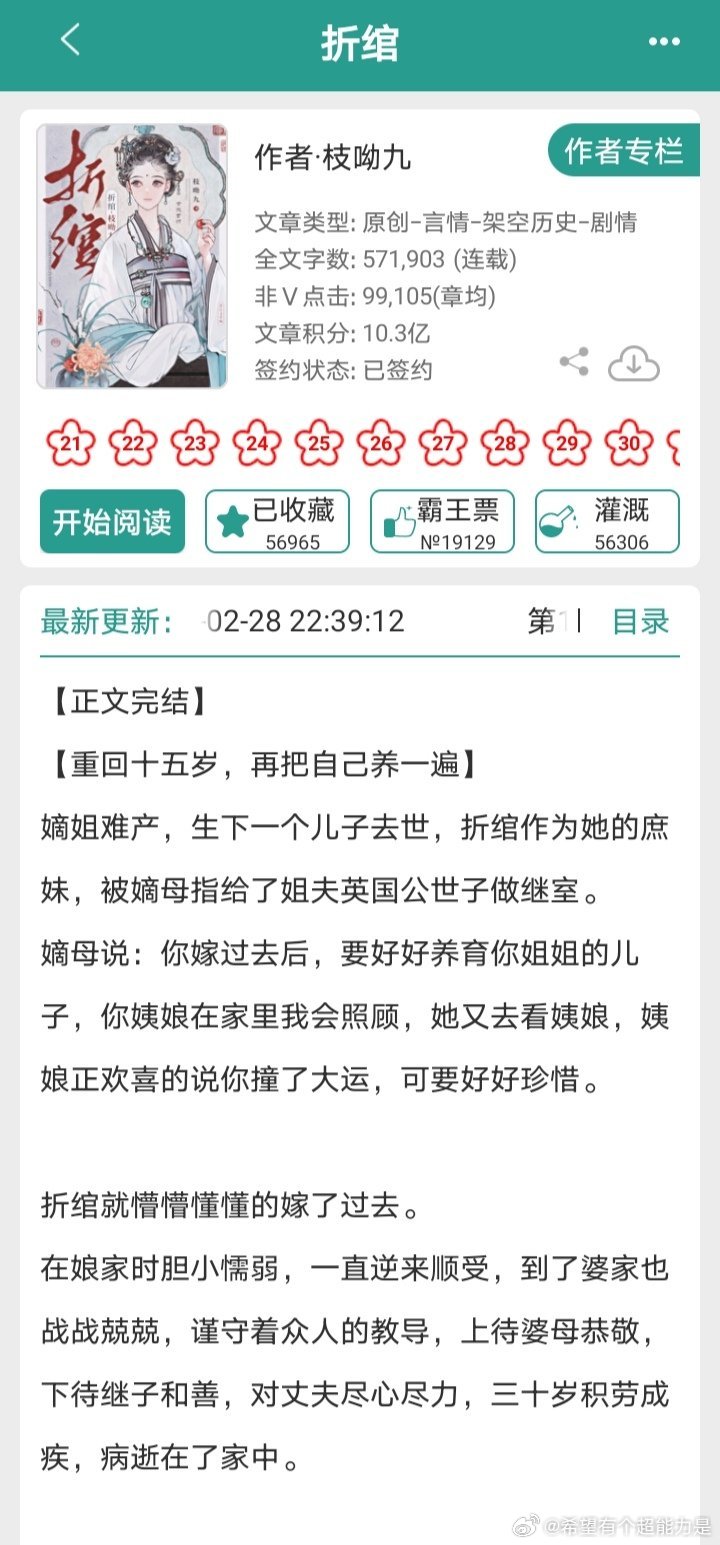The height and width of the screenshot is (1545, 720).
Task: View the 折绾 book cover image
Action: pos(132,256)
